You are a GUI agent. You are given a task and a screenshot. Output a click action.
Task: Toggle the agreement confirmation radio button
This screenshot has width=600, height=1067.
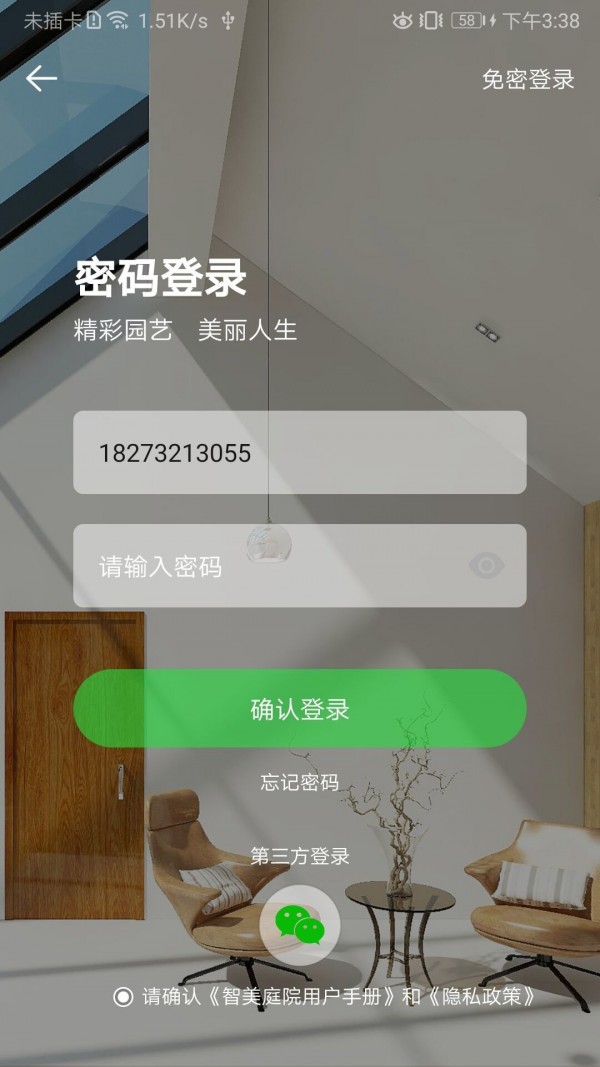(123, 996)
